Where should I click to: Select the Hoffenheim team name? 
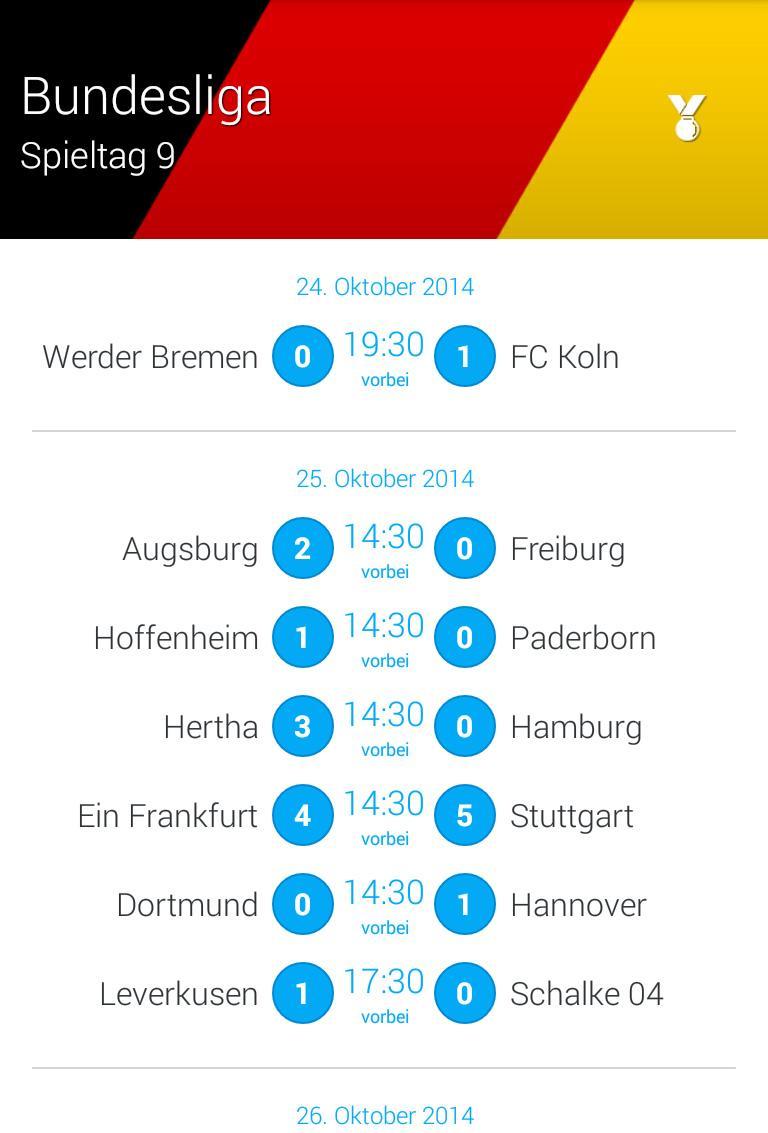click(176, 637)
